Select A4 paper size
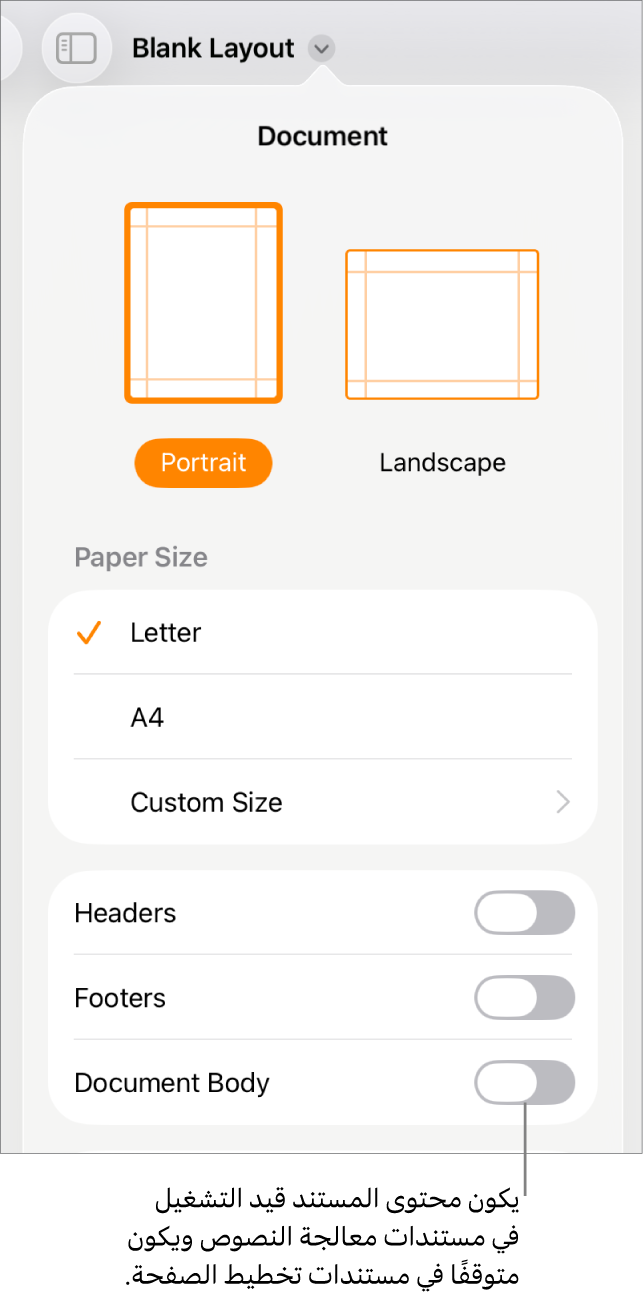 [x=322, y=717]
